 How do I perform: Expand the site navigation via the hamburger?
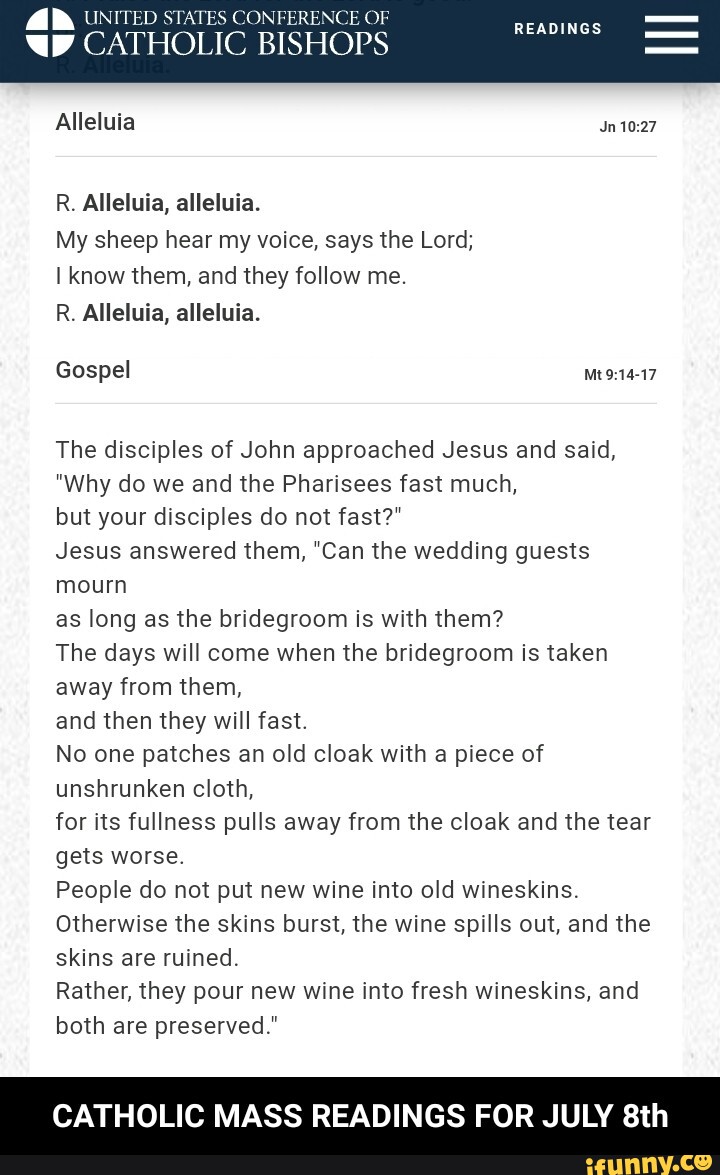[x=671, y=35]
